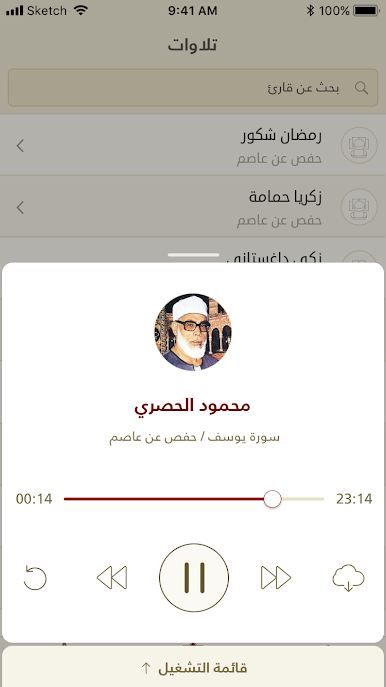The image size is (386, 687).
Task: Tap the playback progress slider
Action: tap(194, 499)
